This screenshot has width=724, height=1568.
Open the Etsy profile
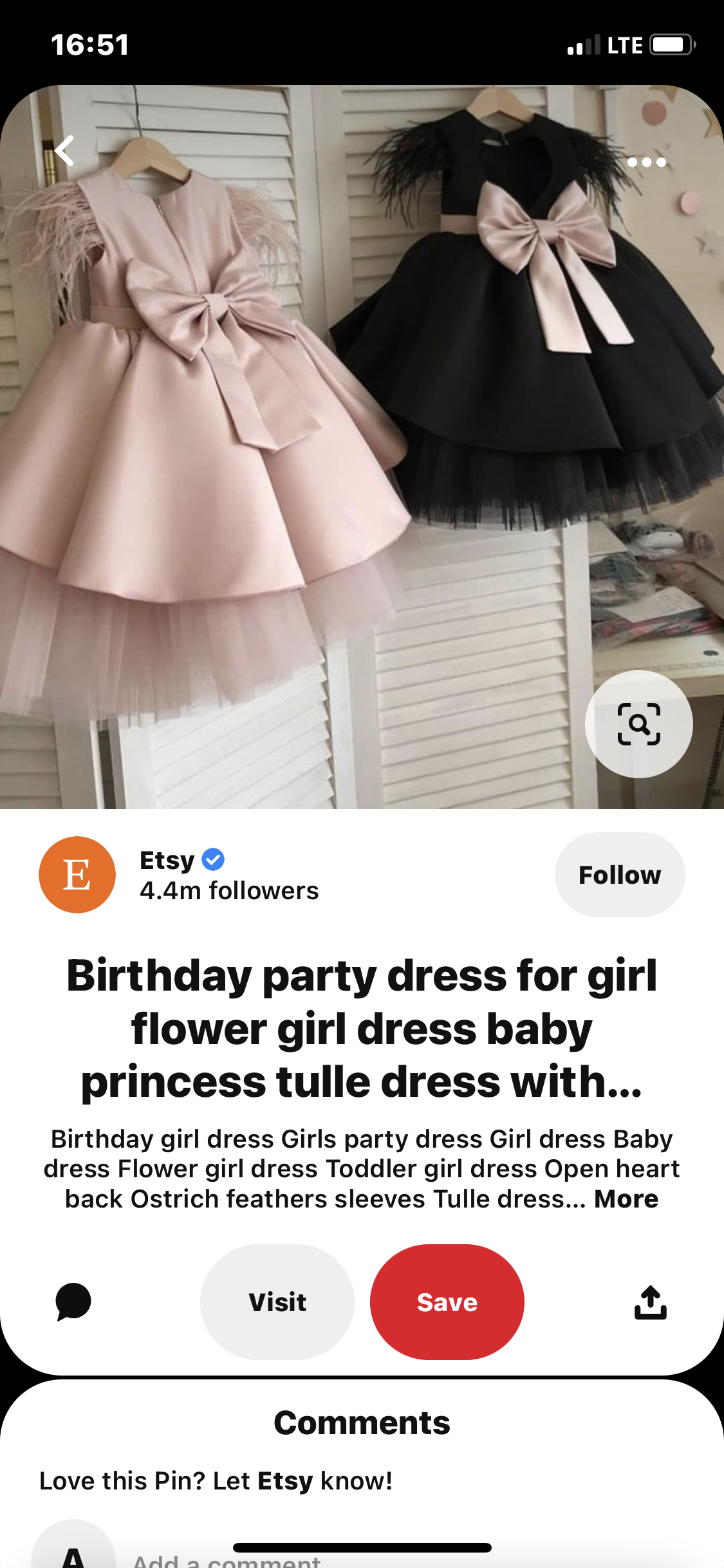(77, 875)
